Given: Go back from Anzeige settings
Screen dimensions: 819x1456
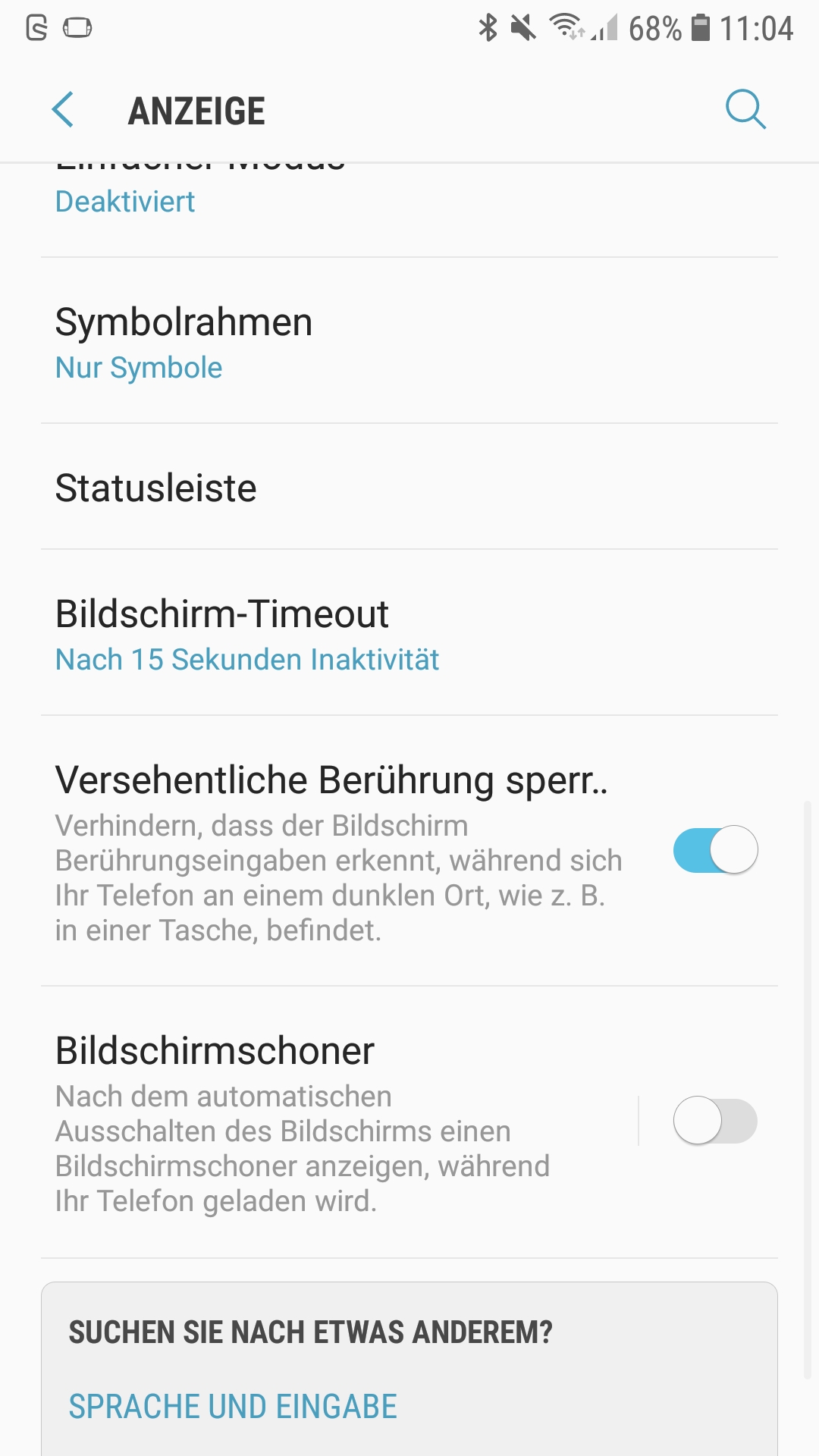Looking at the screenshot, I should point(63,111).
